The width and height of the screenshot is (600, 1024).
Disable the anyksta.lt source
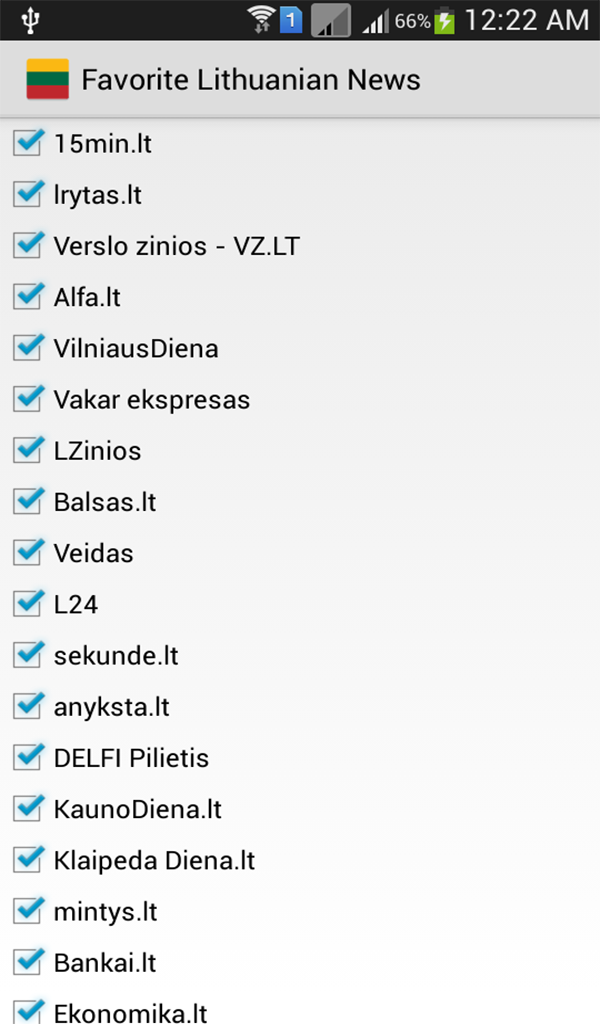pos(27,707)
